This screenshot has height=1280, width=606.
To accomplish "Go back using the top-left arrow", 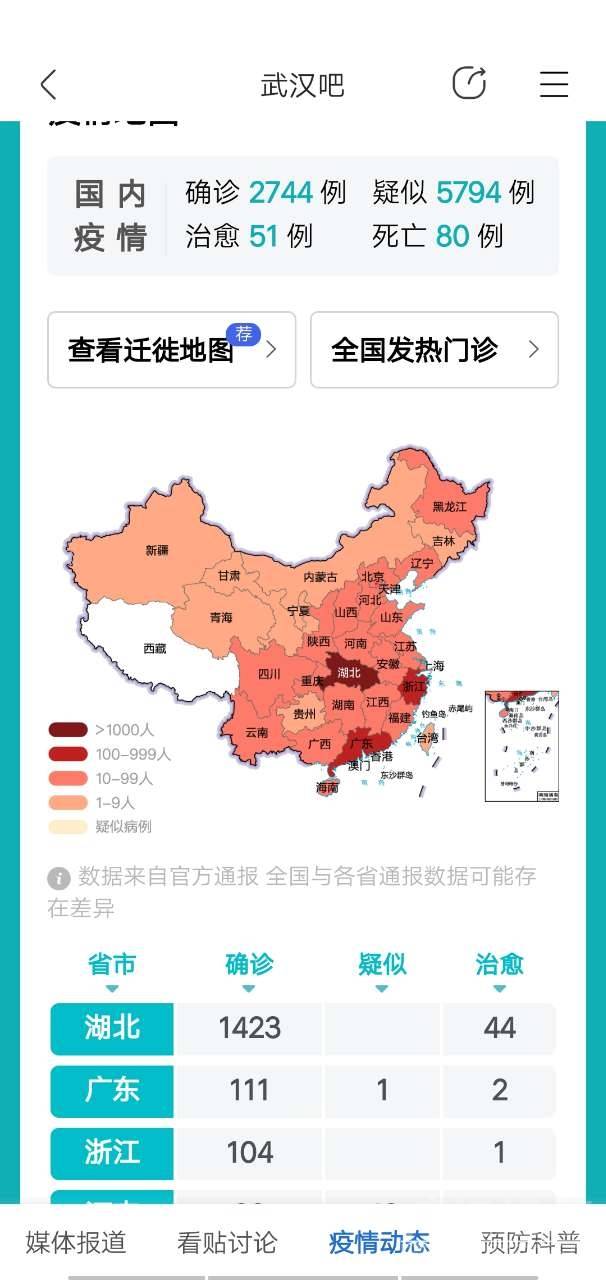I will (x=49, y=85).
